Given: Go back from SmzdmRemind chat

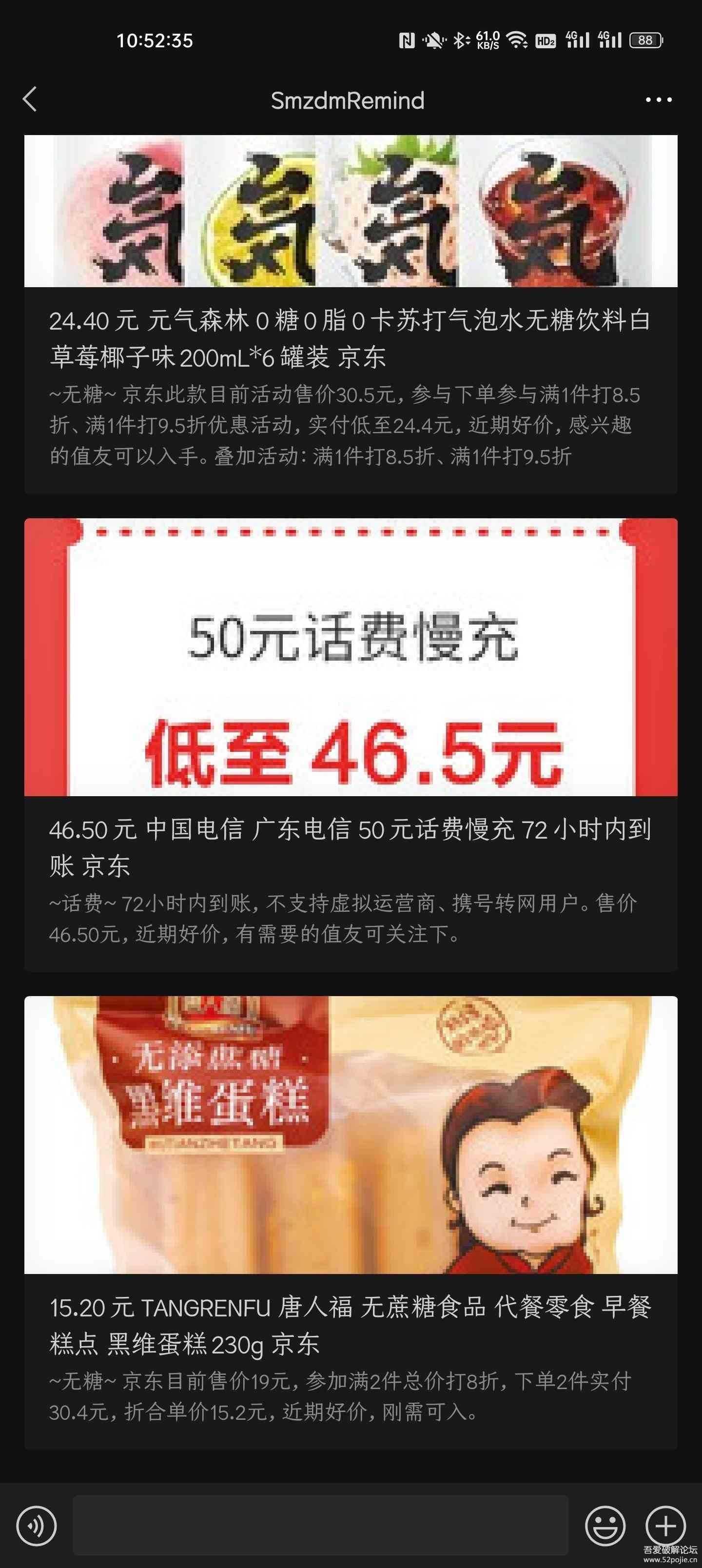Looking at the screenshot, I should point(30,99).
